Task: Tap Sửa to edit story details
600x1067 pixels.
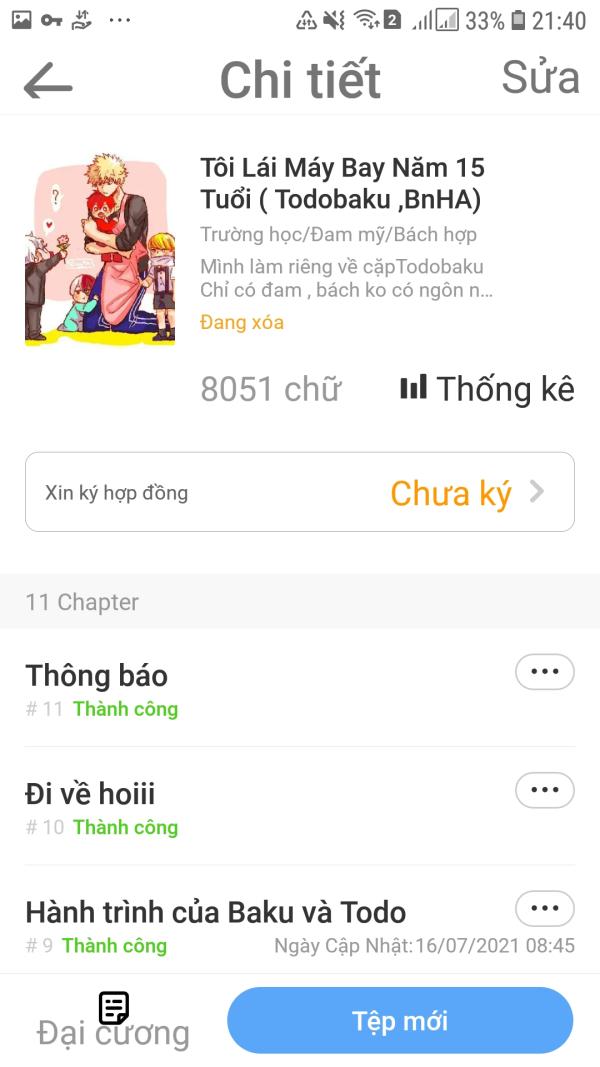Action: click(x=540, y=78)
